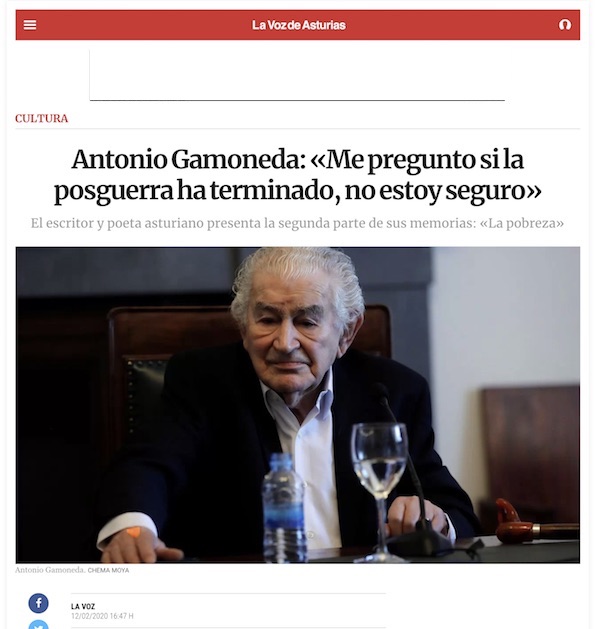Open the hamburger navigation menu
This screenshot has width=600, height=629.
point(30,25)
